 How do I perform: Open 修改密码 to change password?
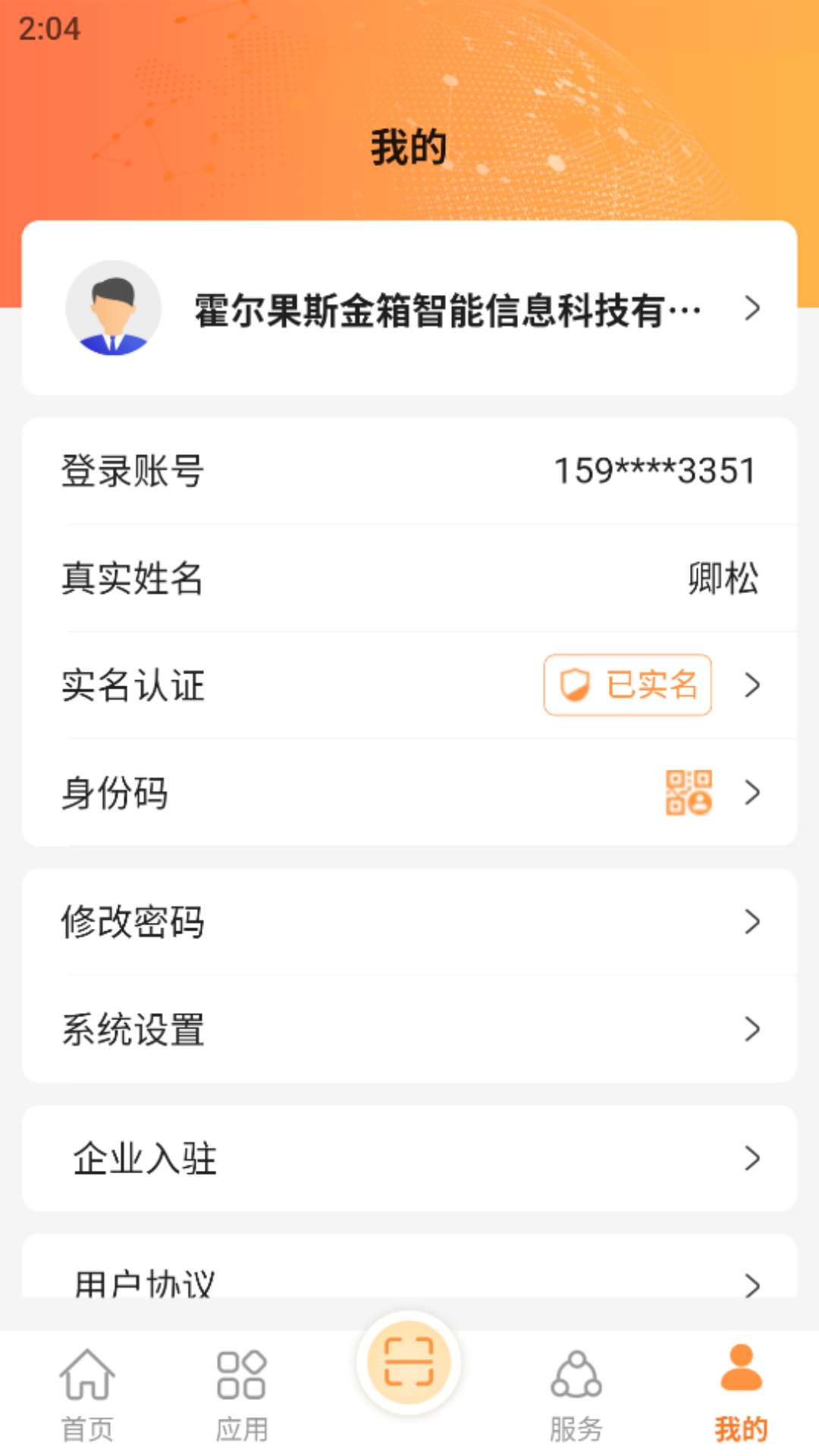(409, 921)
